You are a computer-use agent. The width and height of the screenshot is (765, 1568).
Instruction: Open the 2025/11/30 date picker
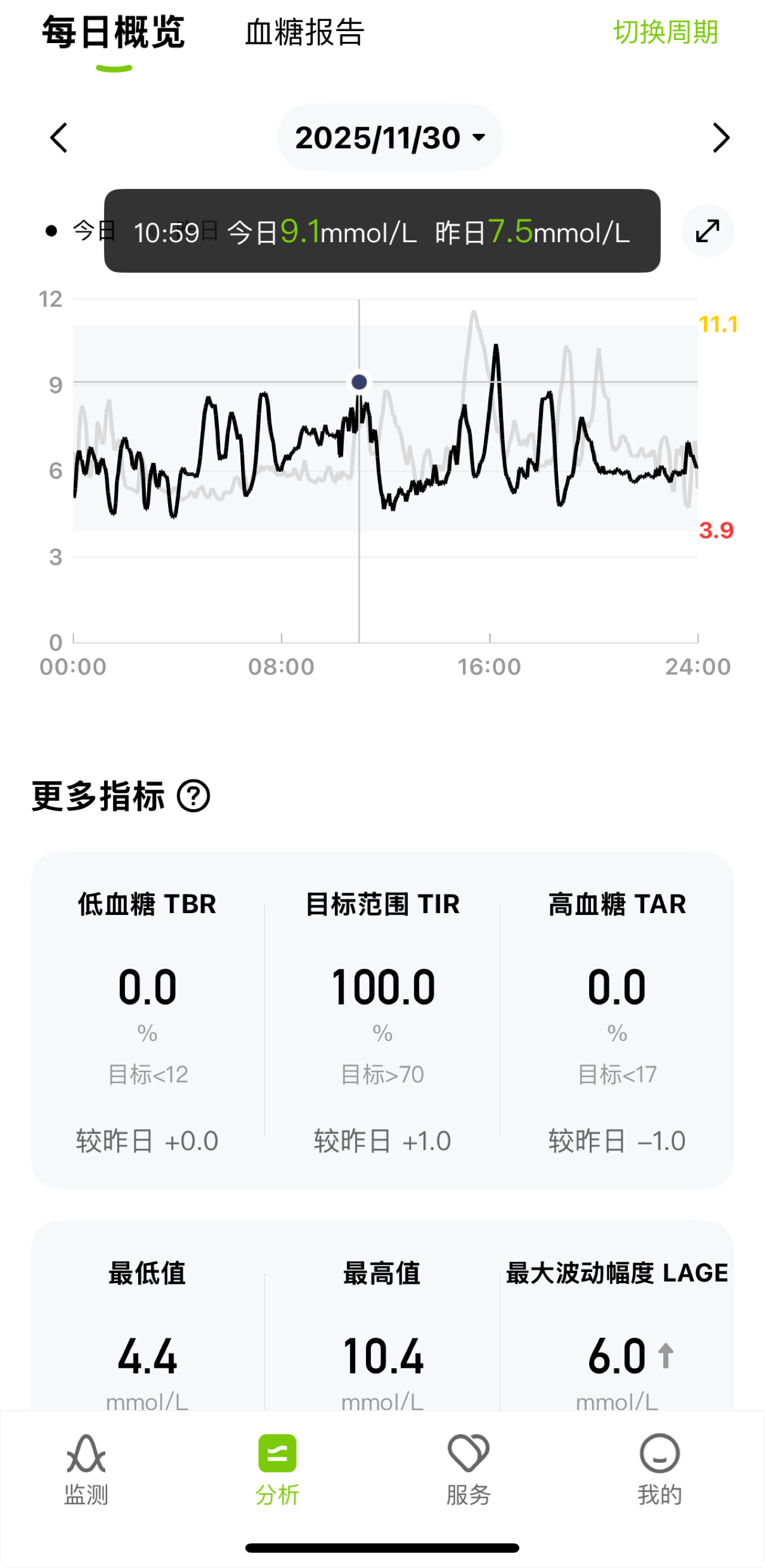pos(389,138)
